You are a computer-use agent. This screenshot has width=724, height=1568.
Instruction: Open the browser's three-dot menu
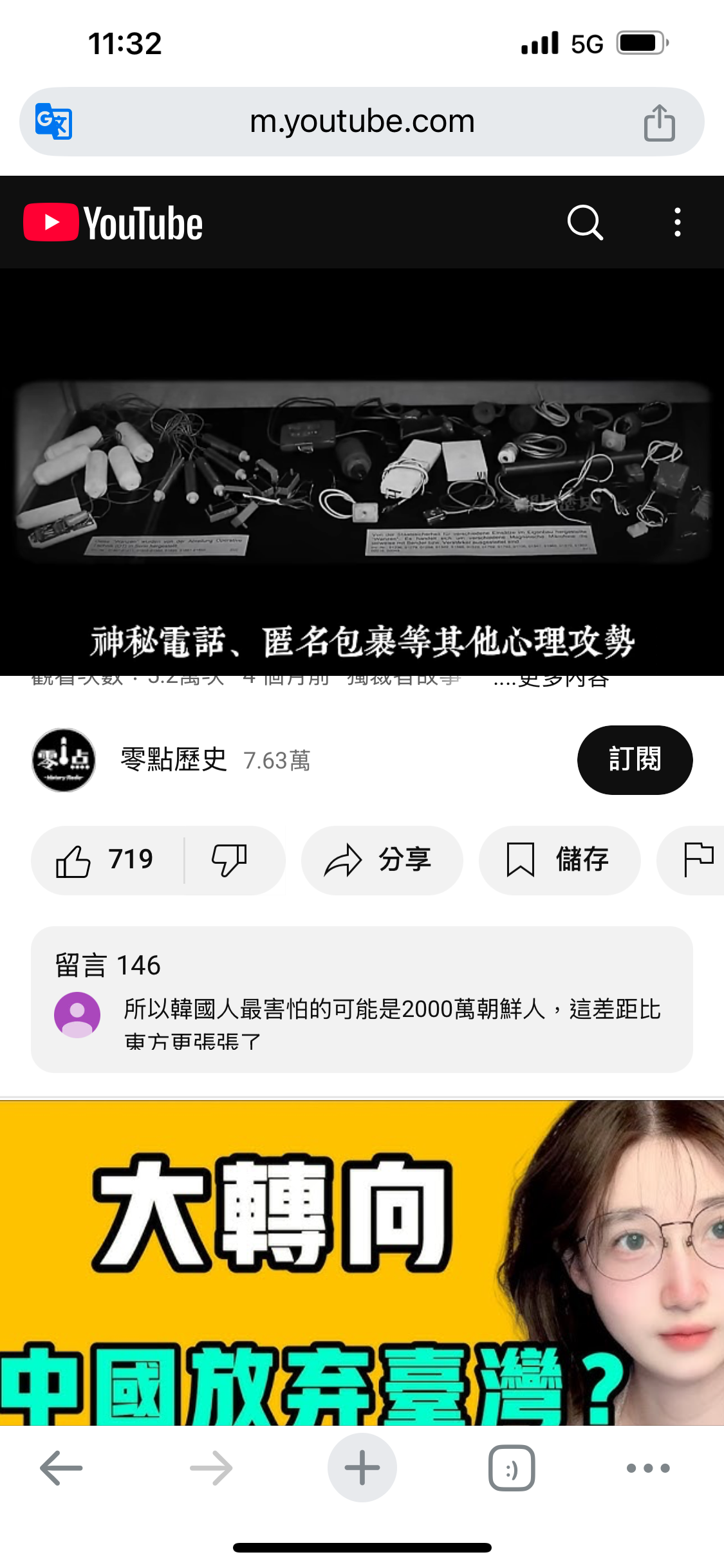pos(648,1468)
